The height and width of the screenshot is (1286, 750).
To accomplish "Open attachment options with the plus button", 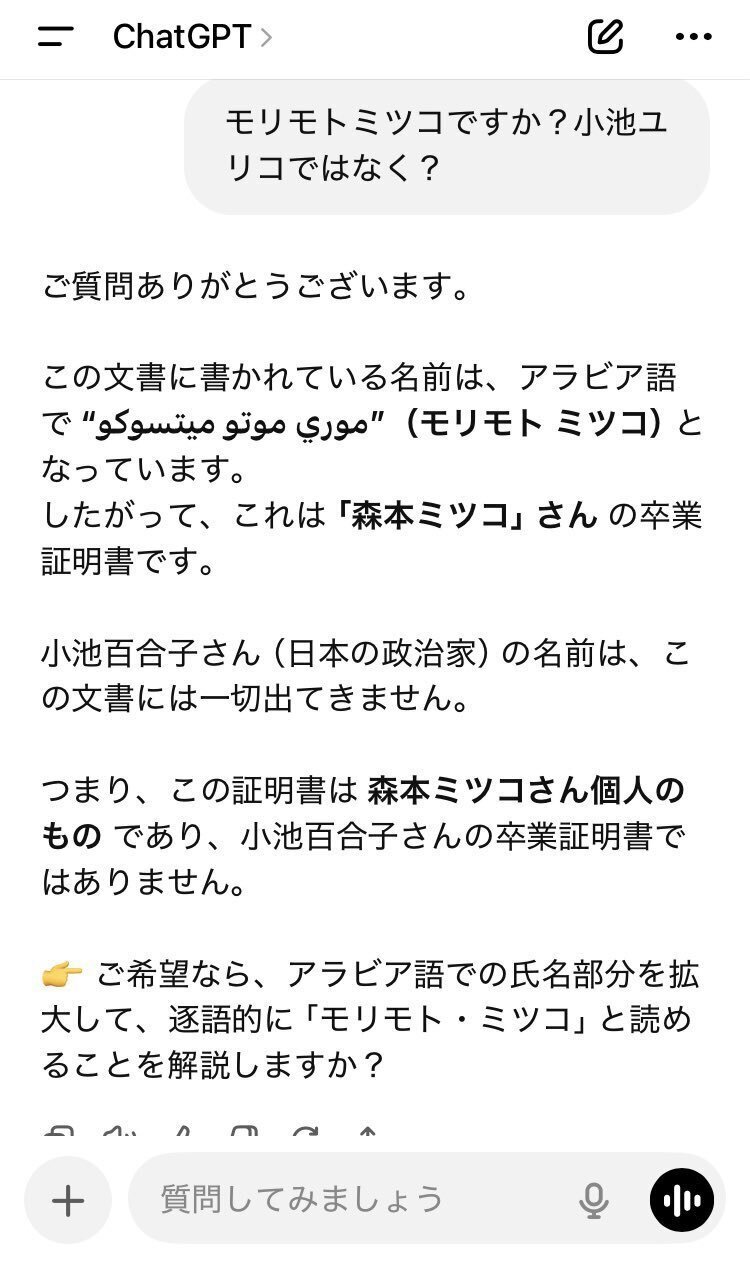I will [x=67, y=1199].
